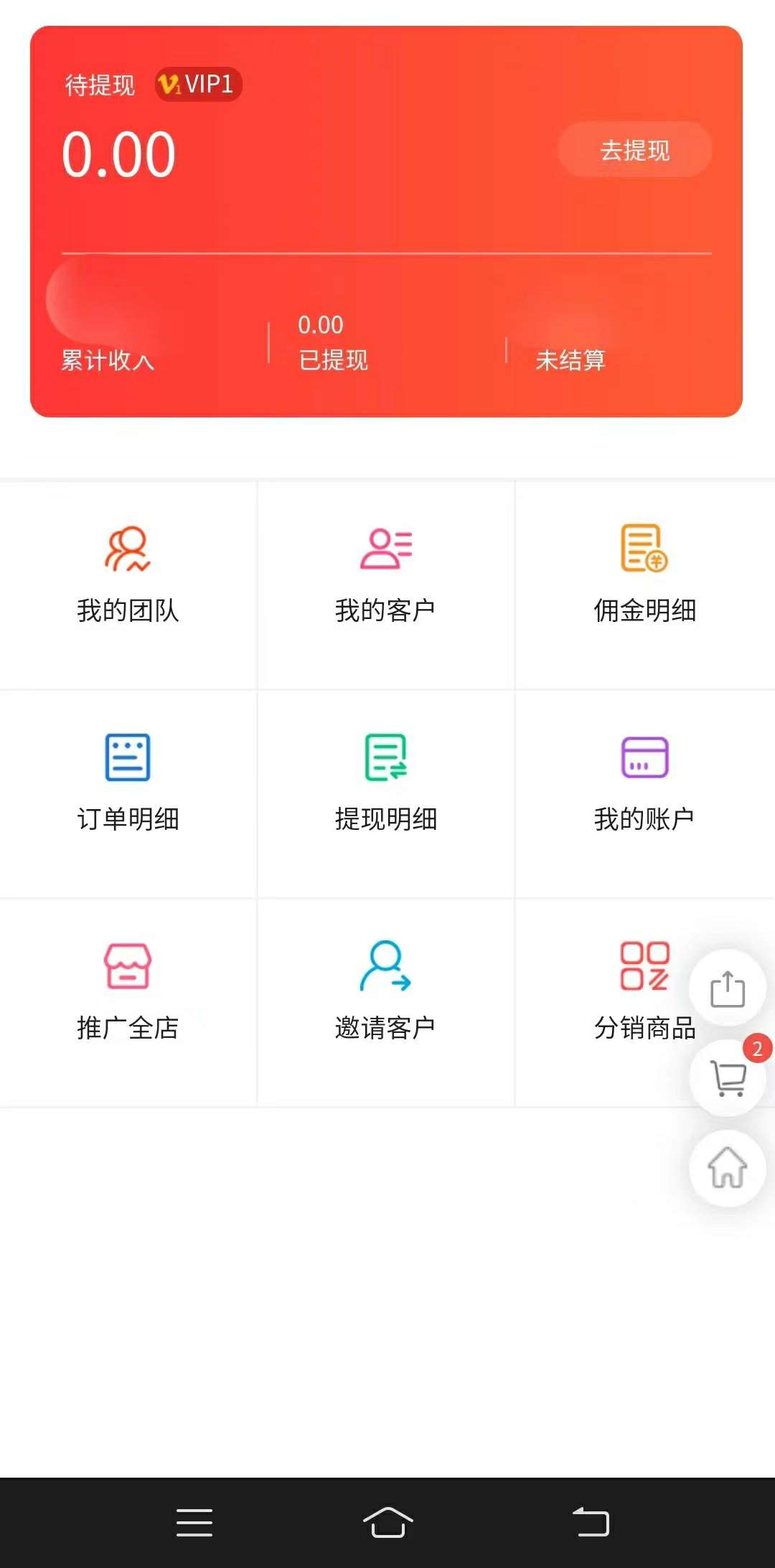Select 推广全店 promote whole store
Screen dimensions: 775x1568
coord(128,1003)
